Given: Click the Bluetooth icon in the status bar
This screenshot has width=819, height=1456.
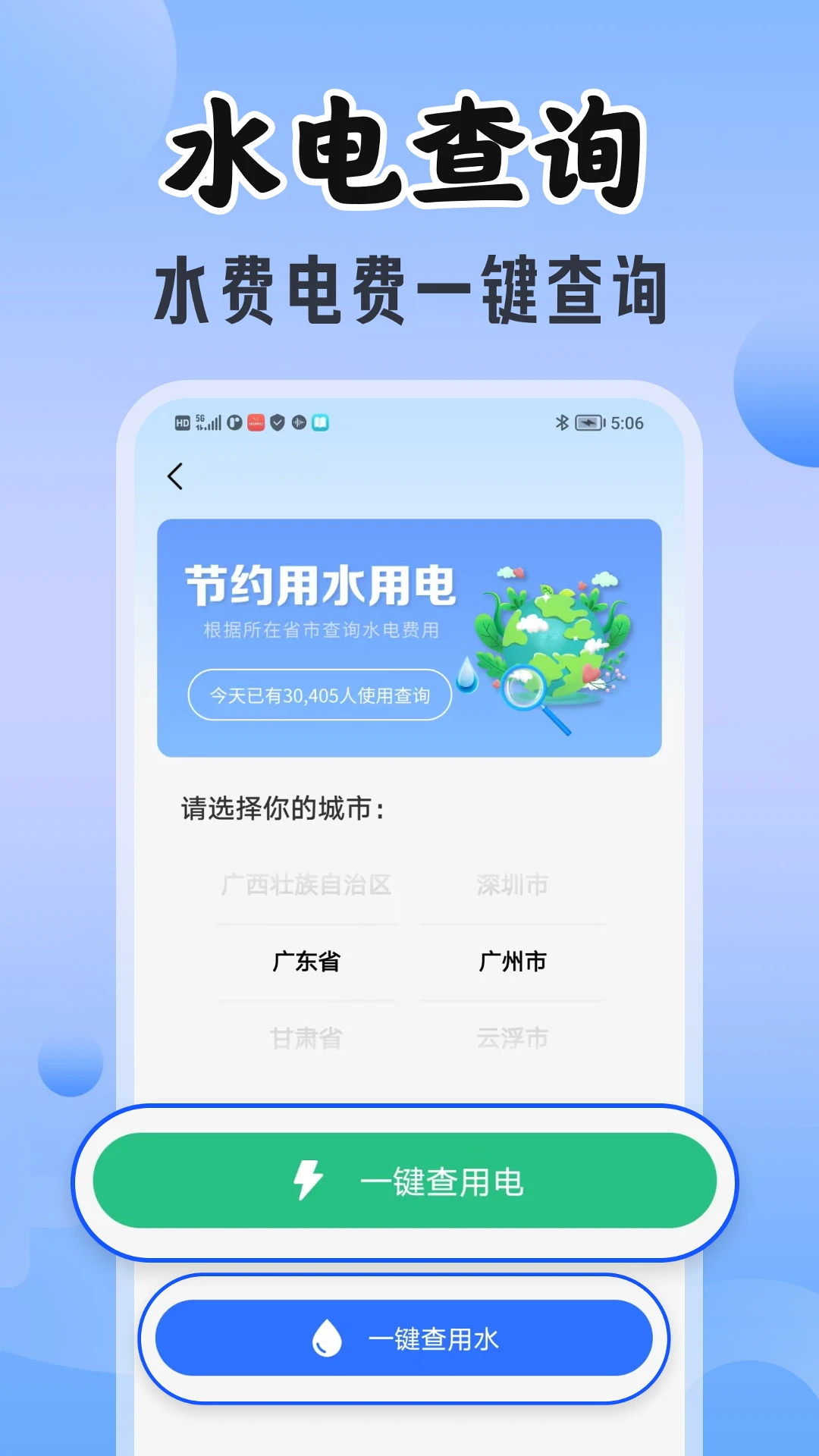Looking at the screenshot, I should pyautogui.click(x=563, y=422).
